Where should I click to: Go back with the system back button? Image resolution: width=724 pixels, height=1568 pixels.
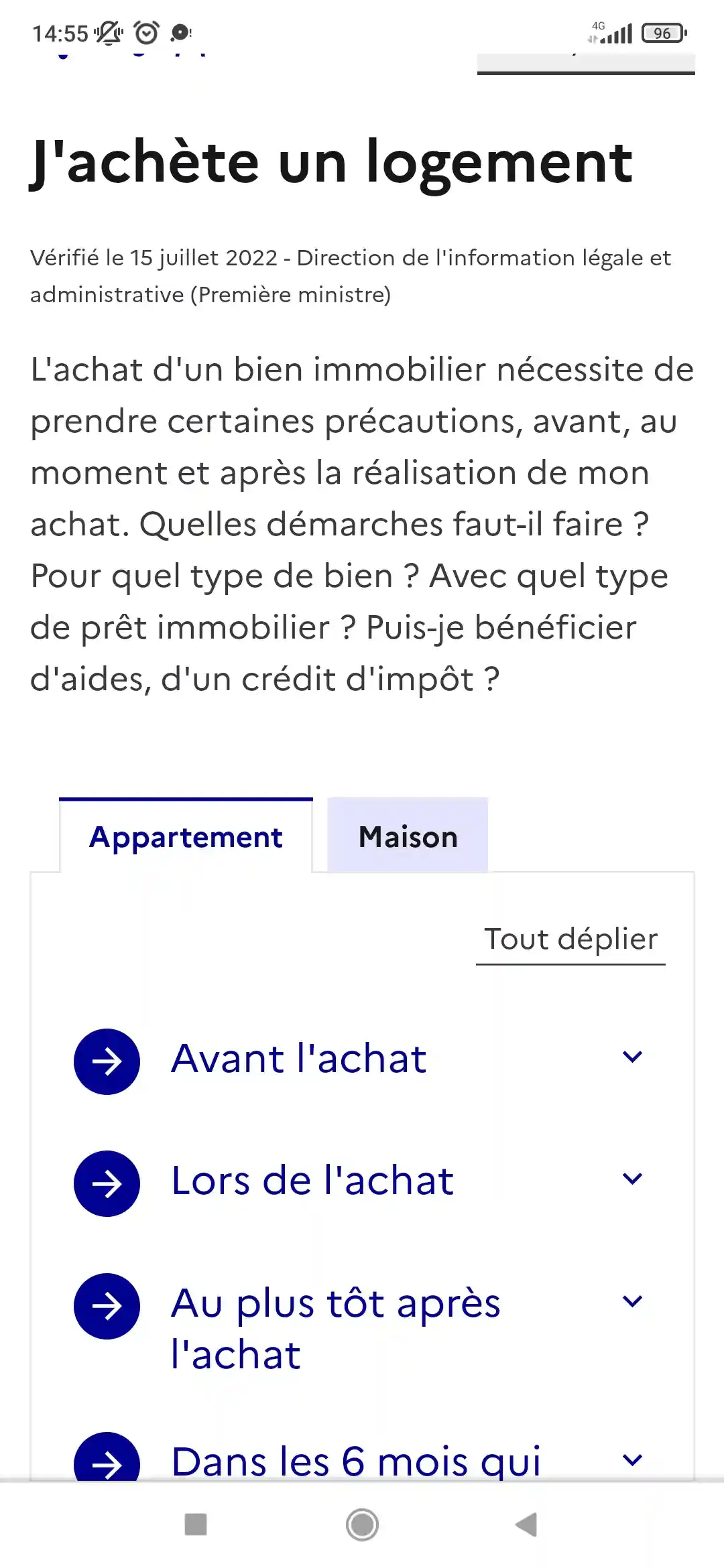(526, 1524)
